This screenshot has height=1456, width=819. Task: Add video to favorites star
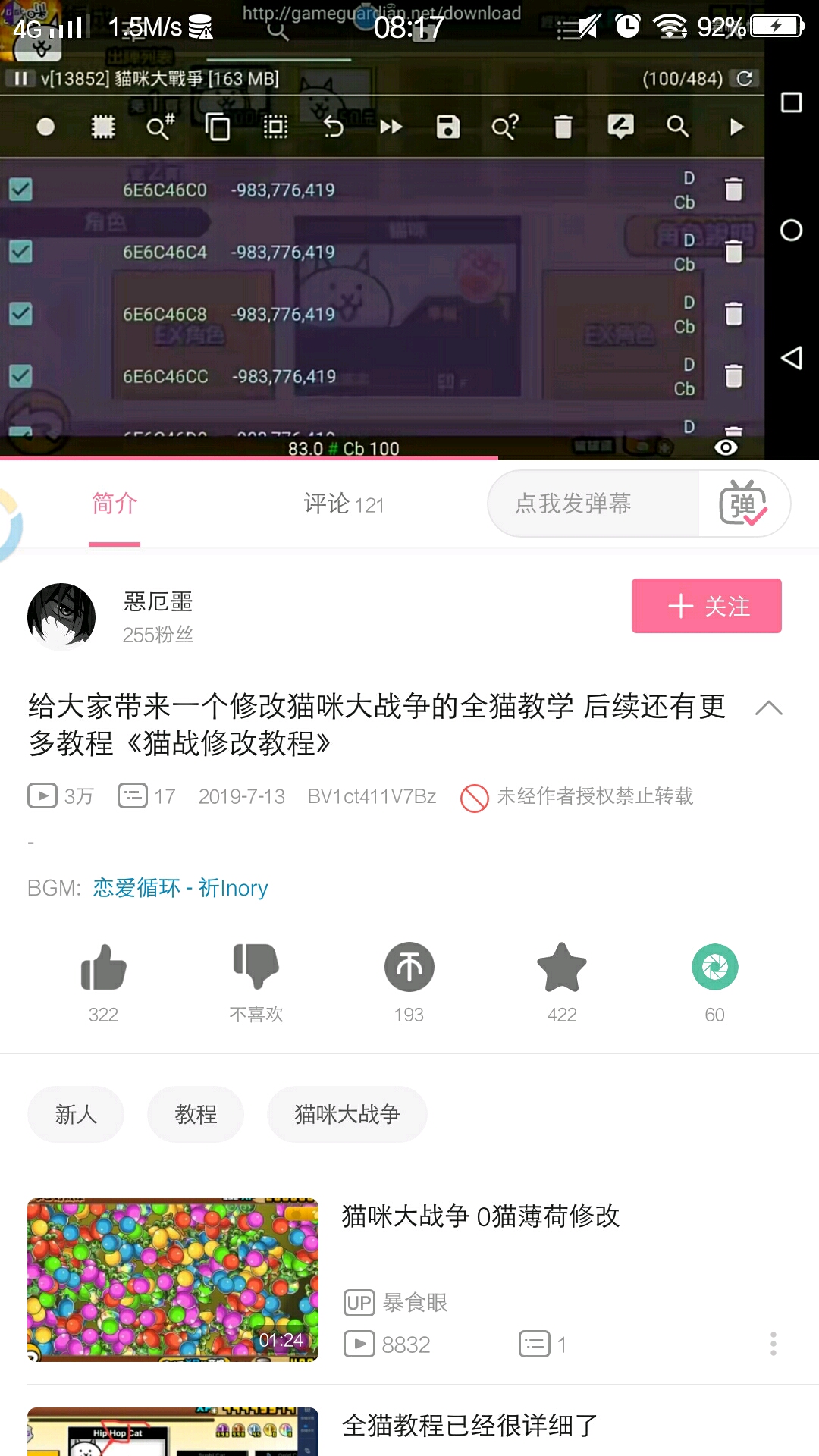[562, 968]
